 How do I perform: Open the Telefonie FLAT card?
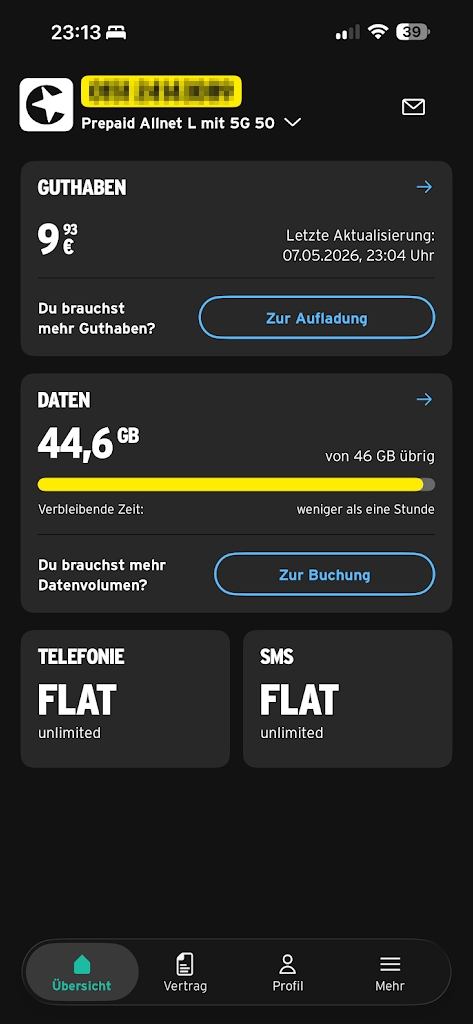[x=125, y=699]
